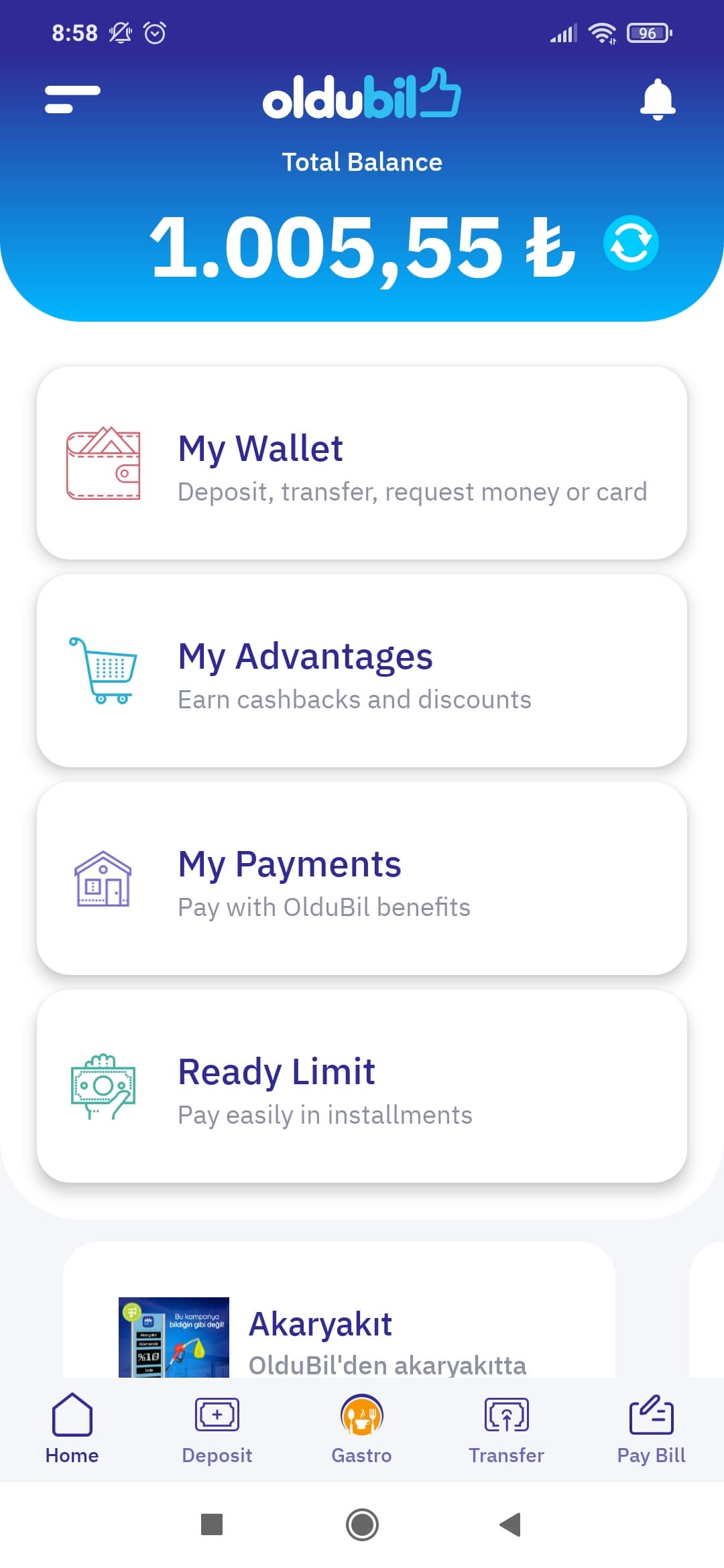Image resolution: width=724 pixels, height=1568 pixels.
Task: Open the Ready Limit card
Action: 362,1086
